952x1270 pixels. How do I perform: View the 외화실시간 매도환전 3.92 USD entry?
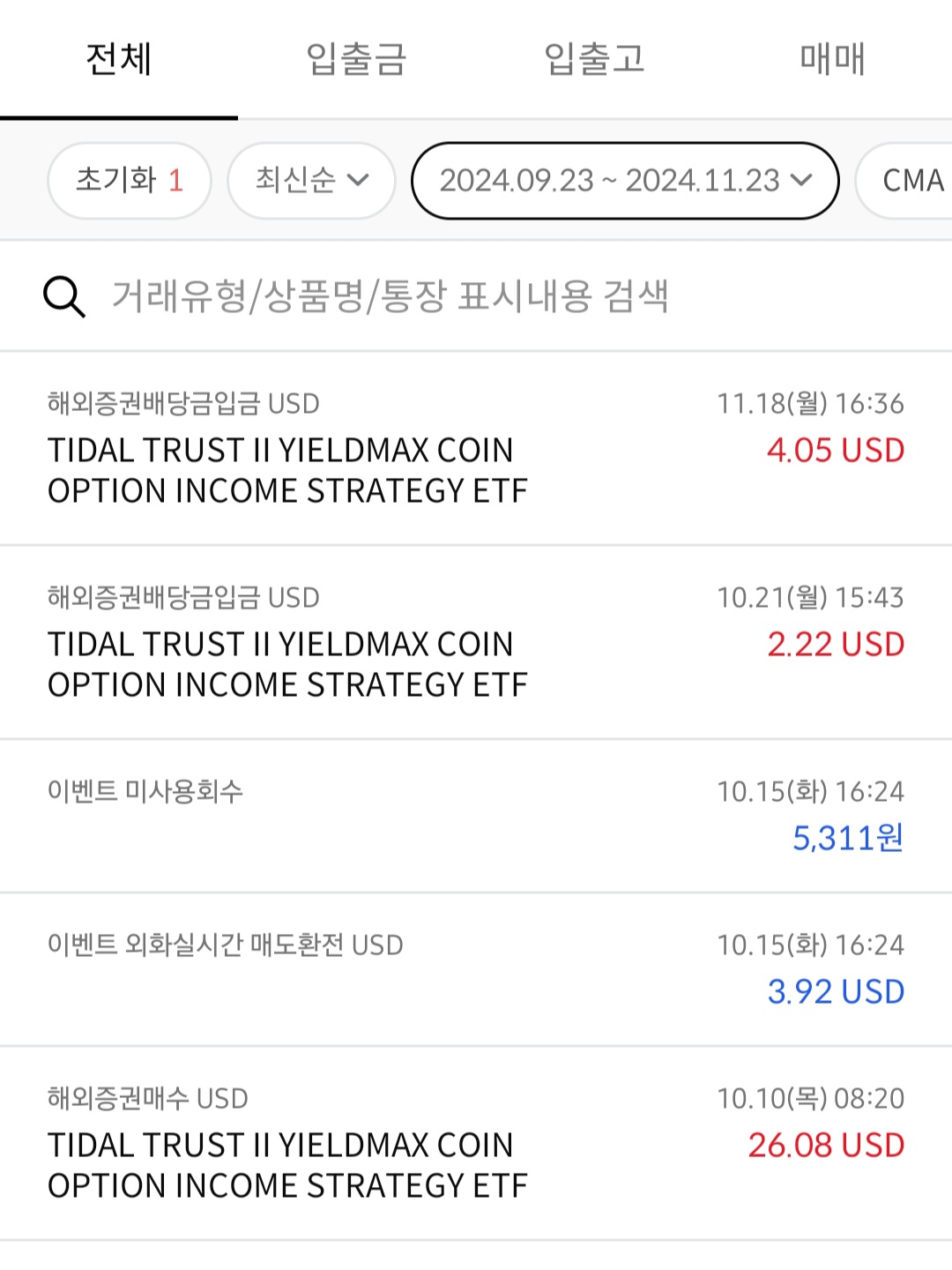click(476, 969)
